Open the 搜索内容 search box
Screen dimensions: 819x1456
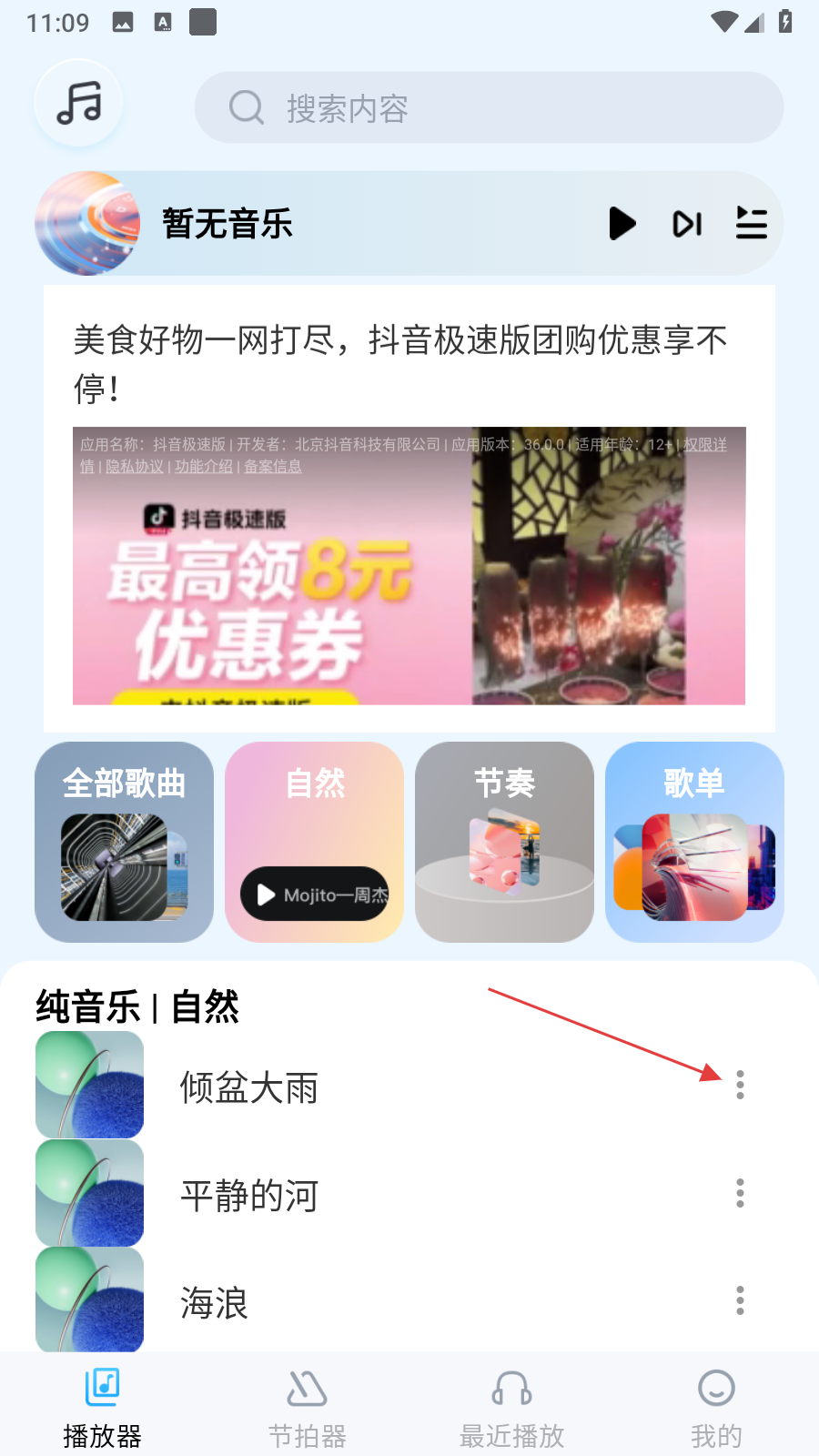(x=488, y=107)
